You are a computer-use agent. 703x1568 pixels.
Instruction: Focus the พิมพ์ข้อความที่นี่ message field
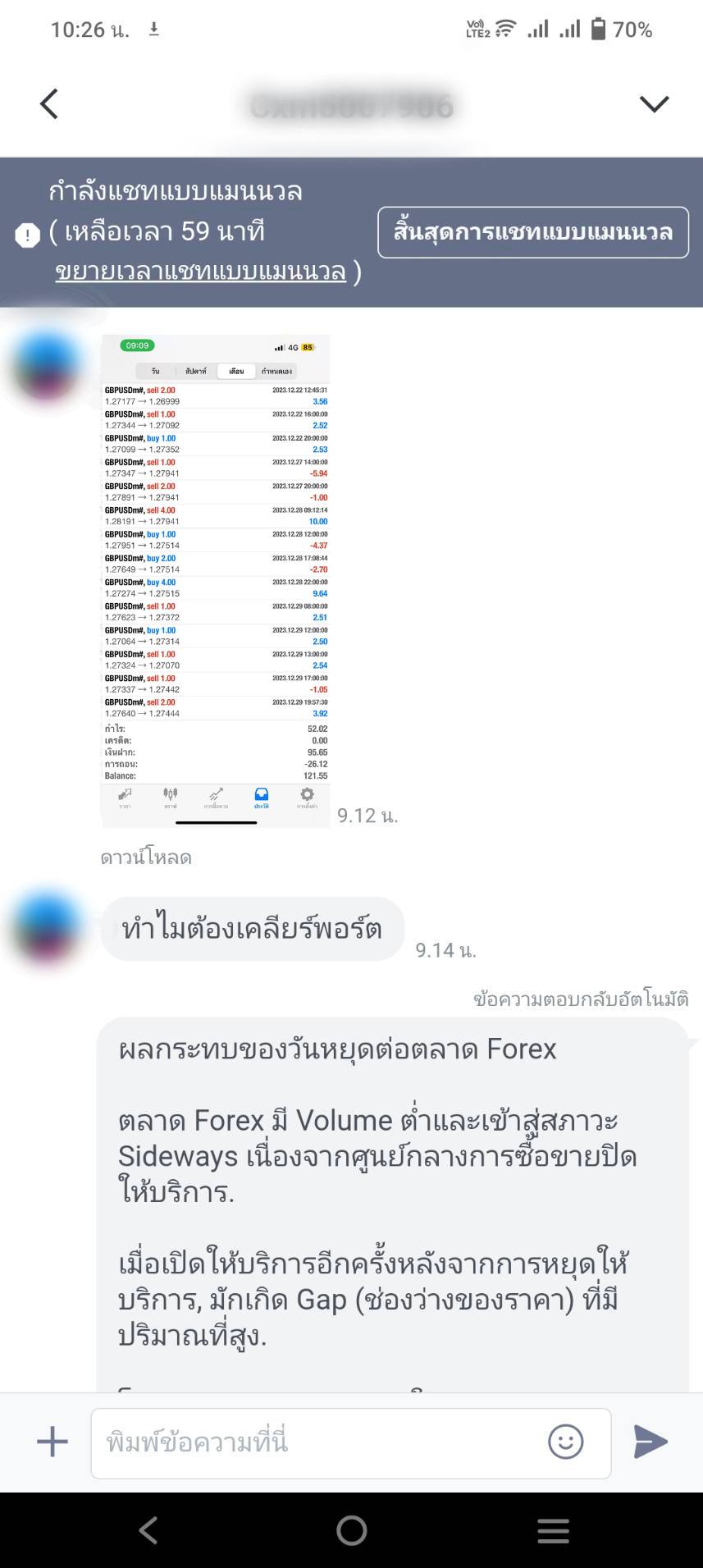point(320,1442)
